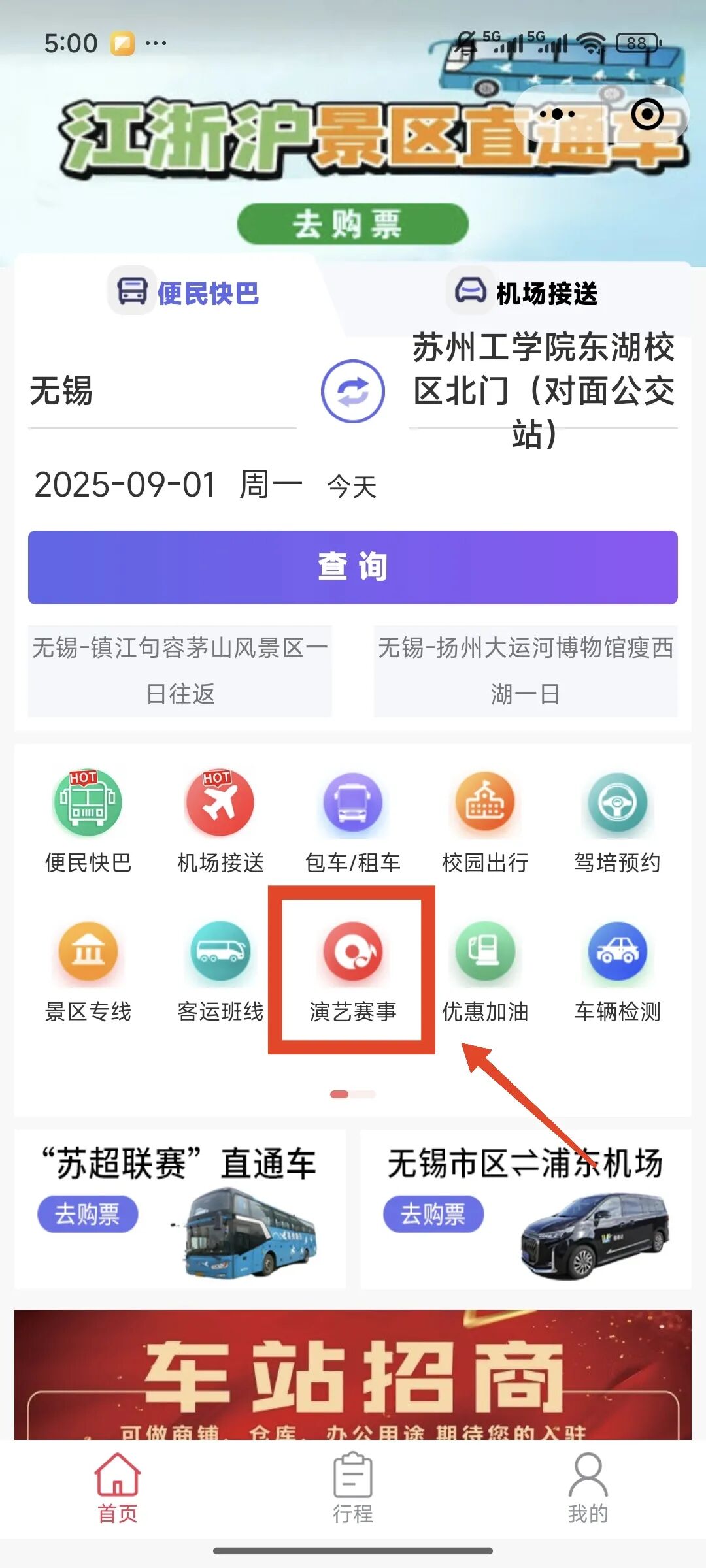Close the mini program via the circle icon
The width and height of the screenshot is (706, 1568).
click(x=647, y=114)
